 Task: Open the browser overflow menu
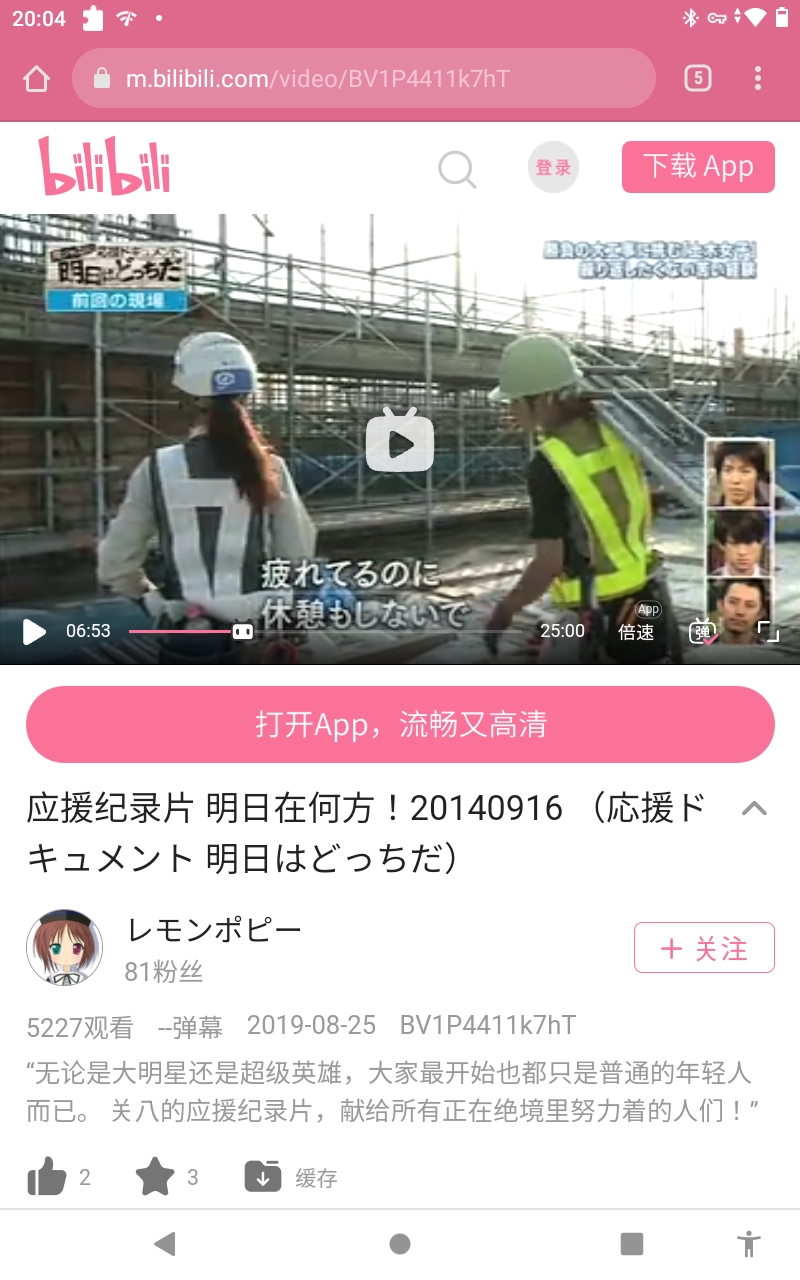758,78
